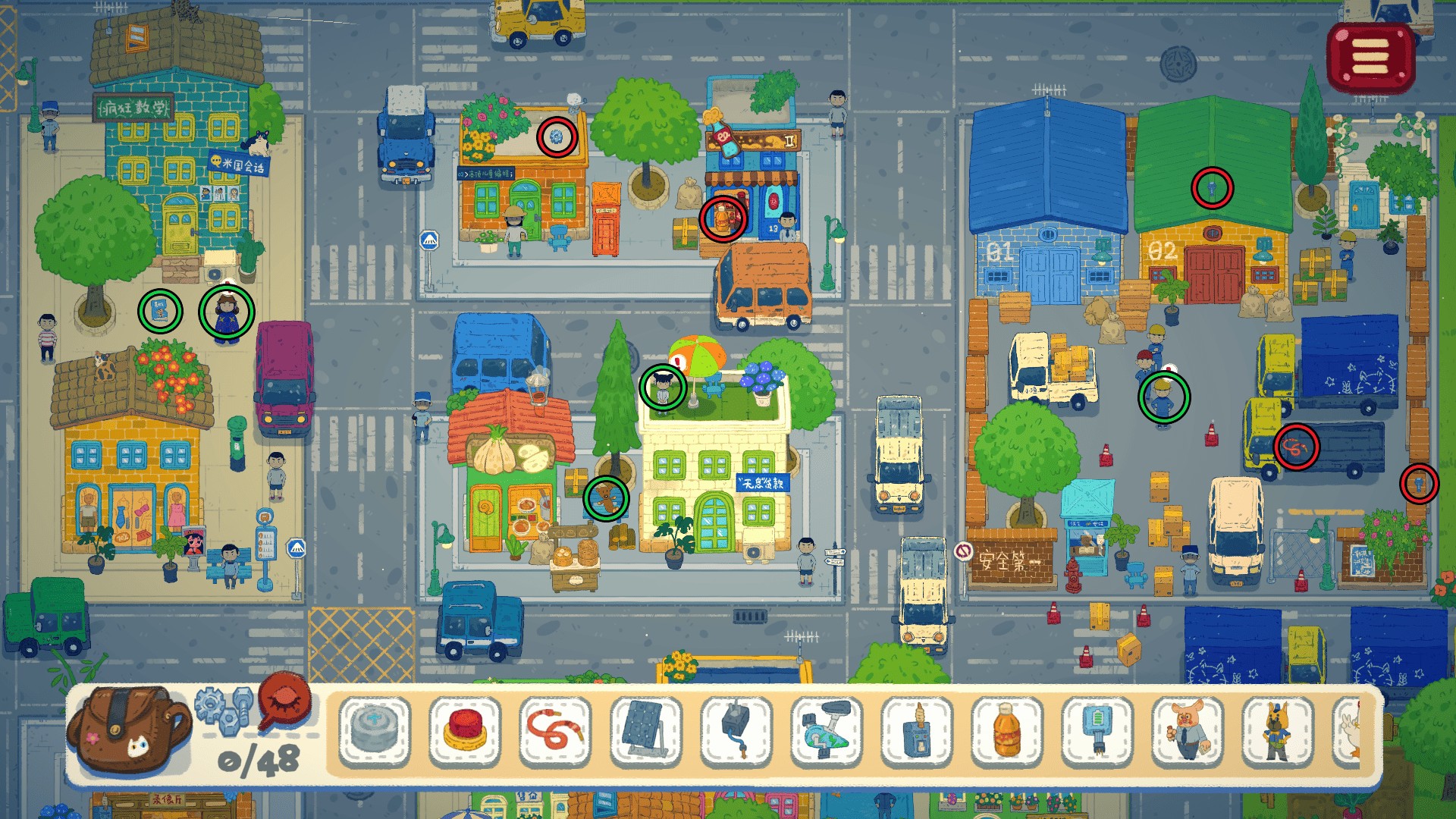Select the red push button item slot
1456x819 pixels.
click(465, 731)
